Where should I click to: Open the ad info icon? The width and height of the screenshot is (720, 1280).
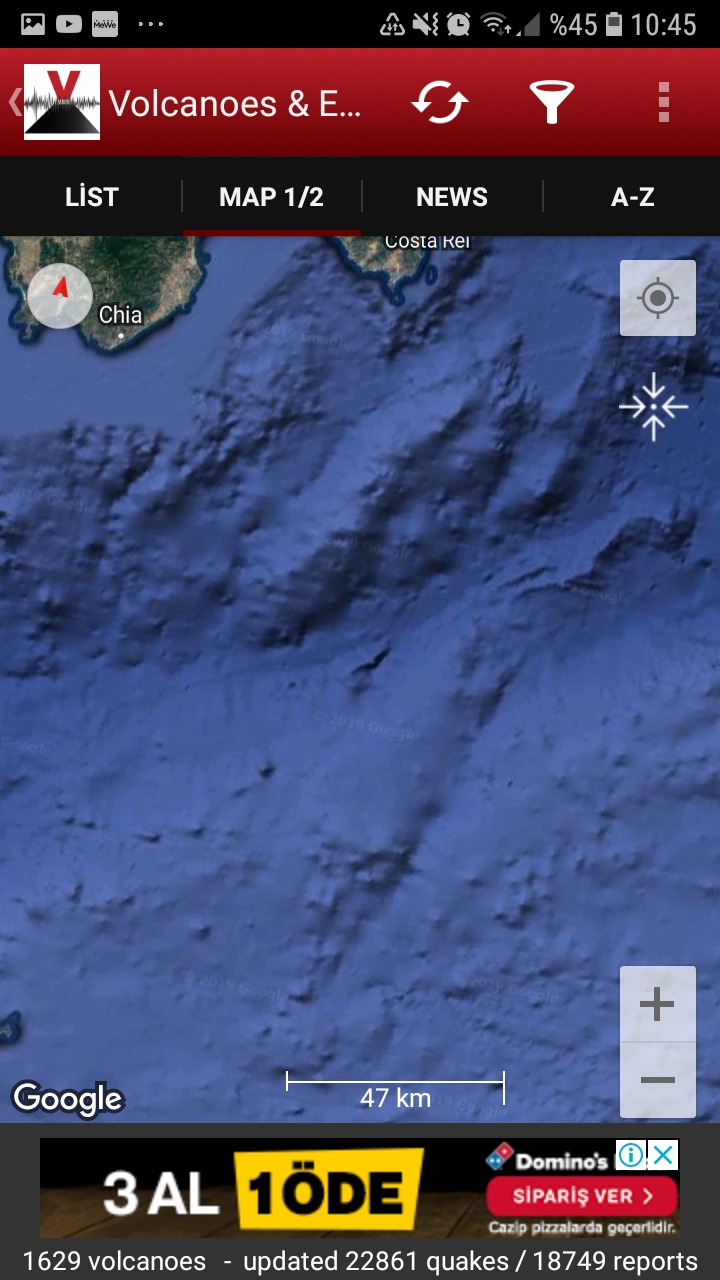[x=631, y=1156]
